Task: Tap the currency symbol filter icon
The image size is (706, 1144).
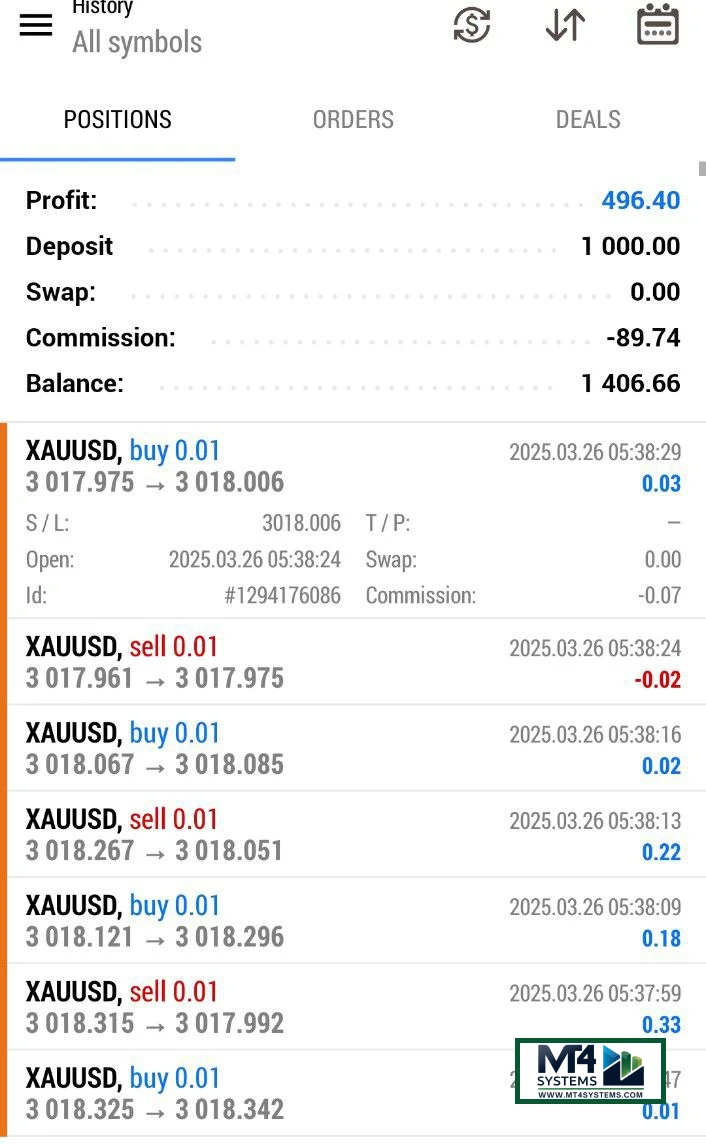Action: click(x=471, y=25)
